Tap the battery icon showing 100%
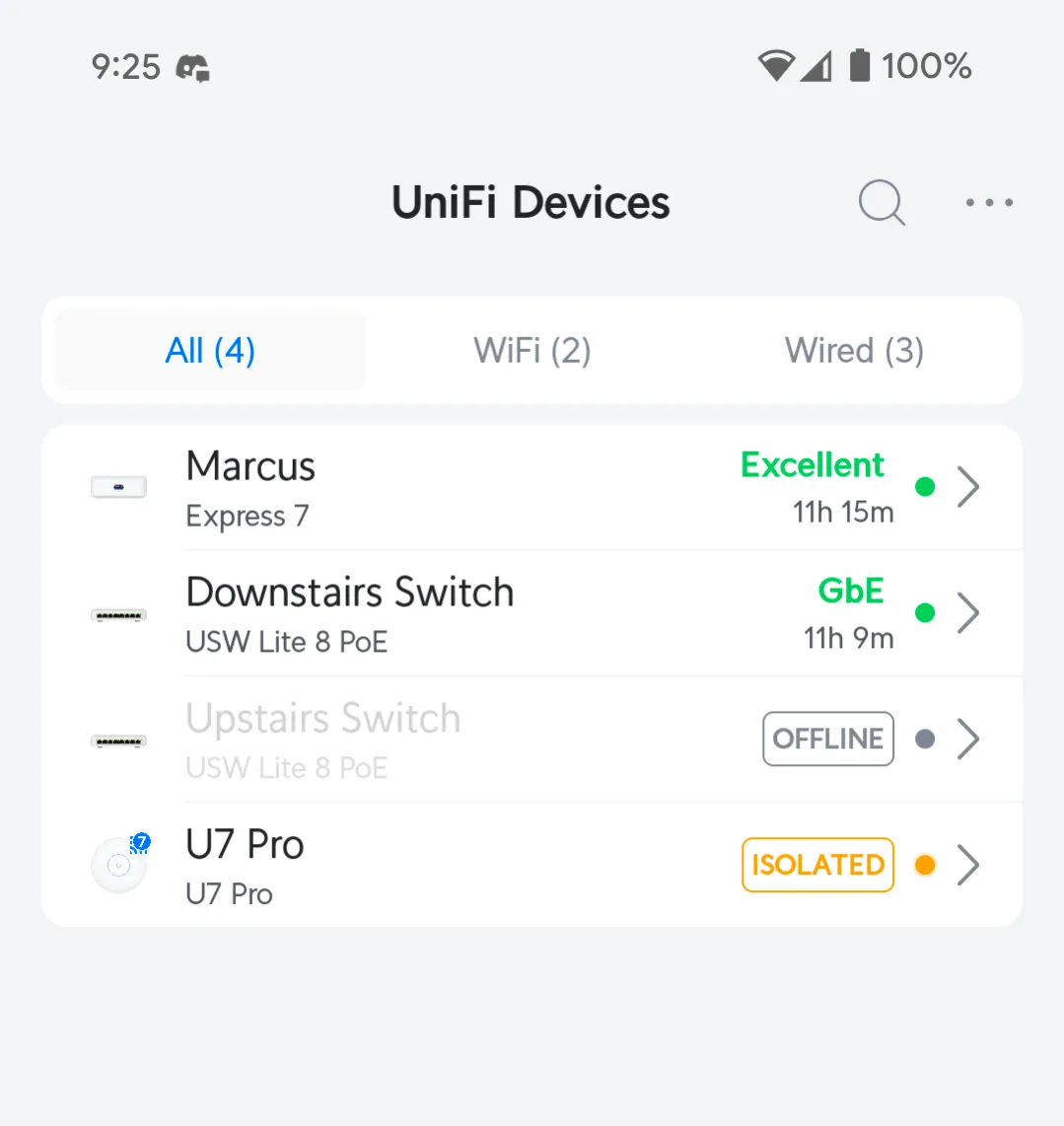Viewport: 1064px width, 1126px height. [857, 66]
